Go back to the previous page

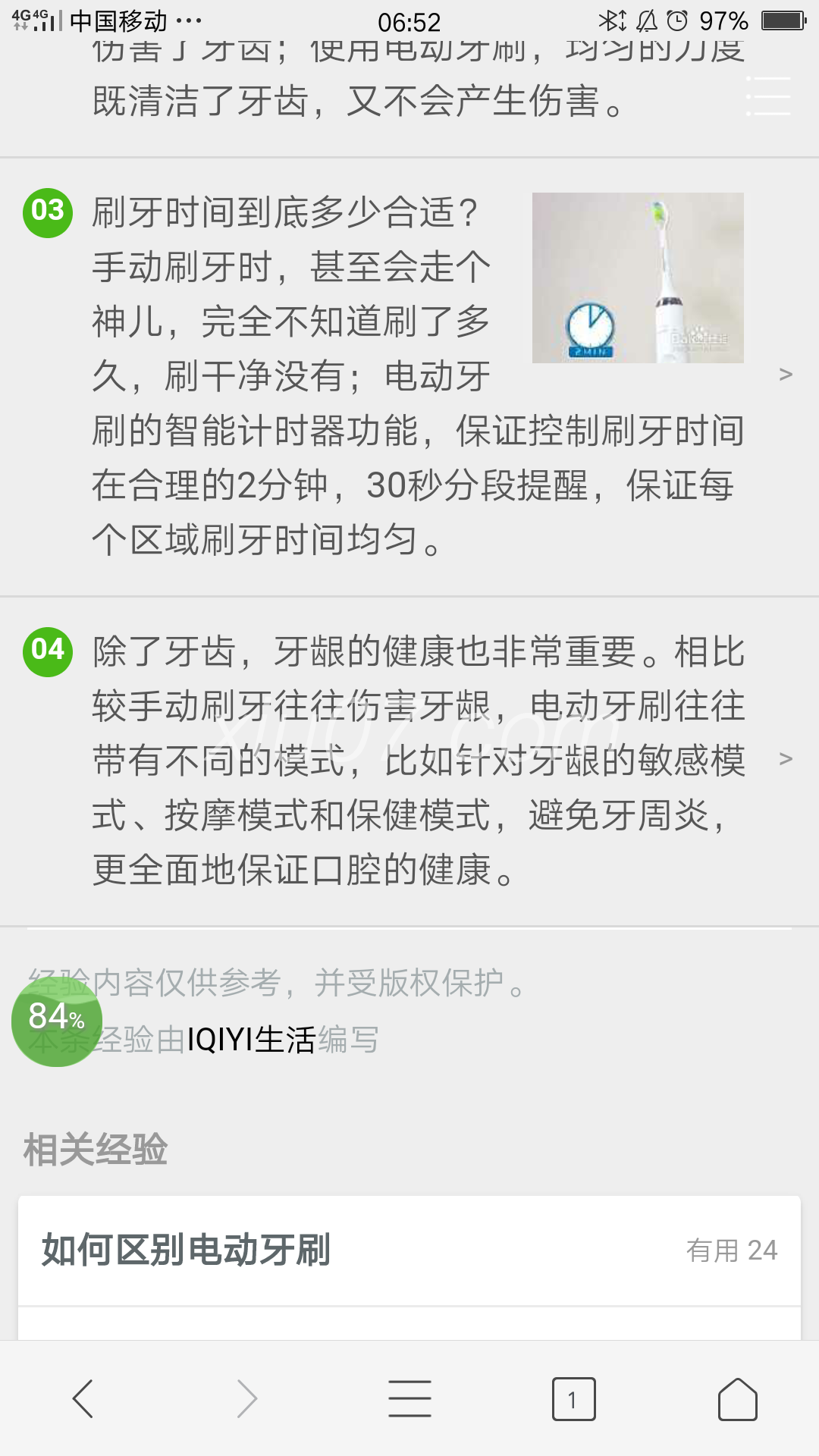point(83,1398)
